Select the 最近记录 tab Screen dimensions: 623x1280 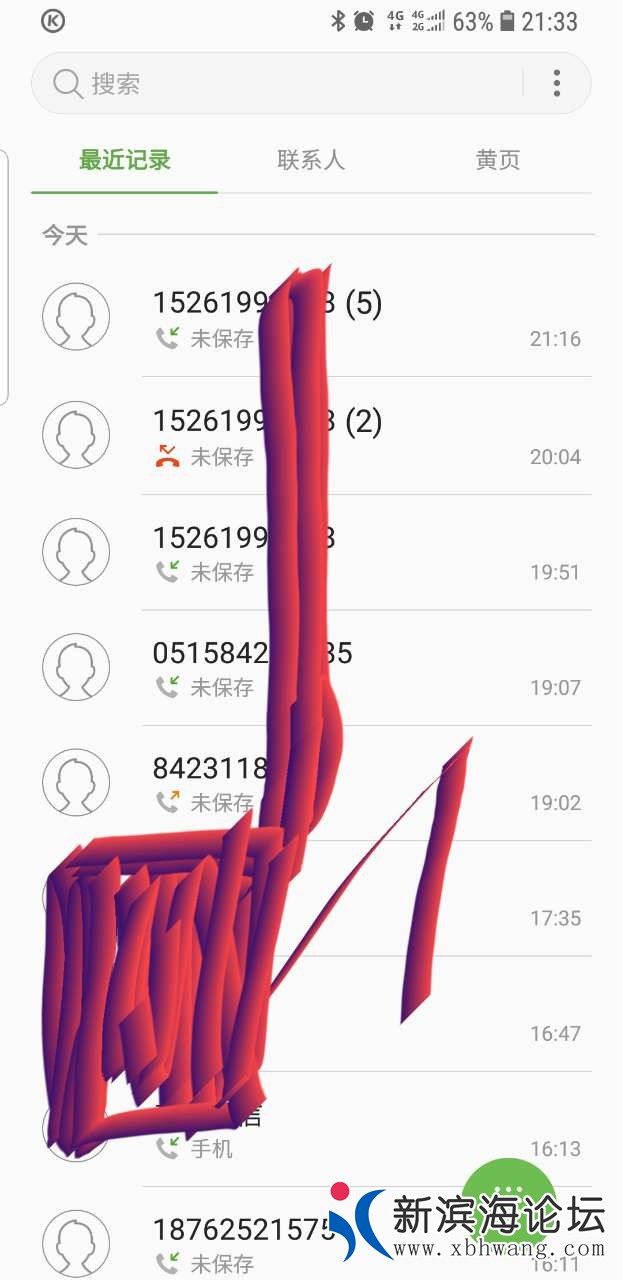[125, 160]
